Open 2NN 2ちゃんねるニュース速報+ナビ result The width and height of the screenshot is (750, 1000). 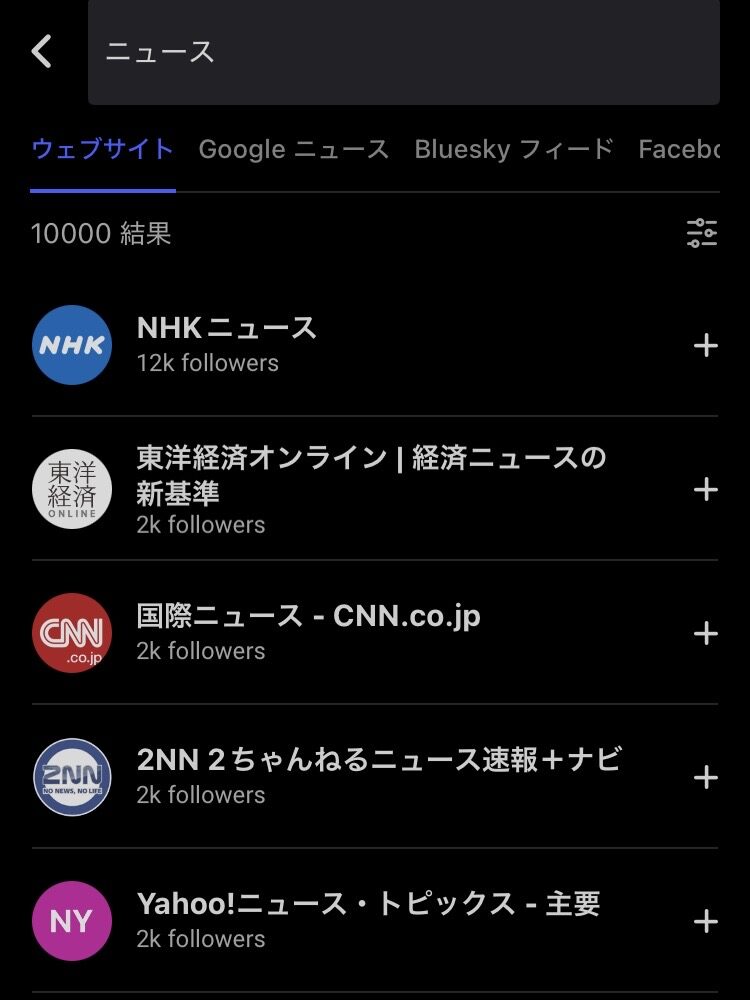(x=378, y=775)
